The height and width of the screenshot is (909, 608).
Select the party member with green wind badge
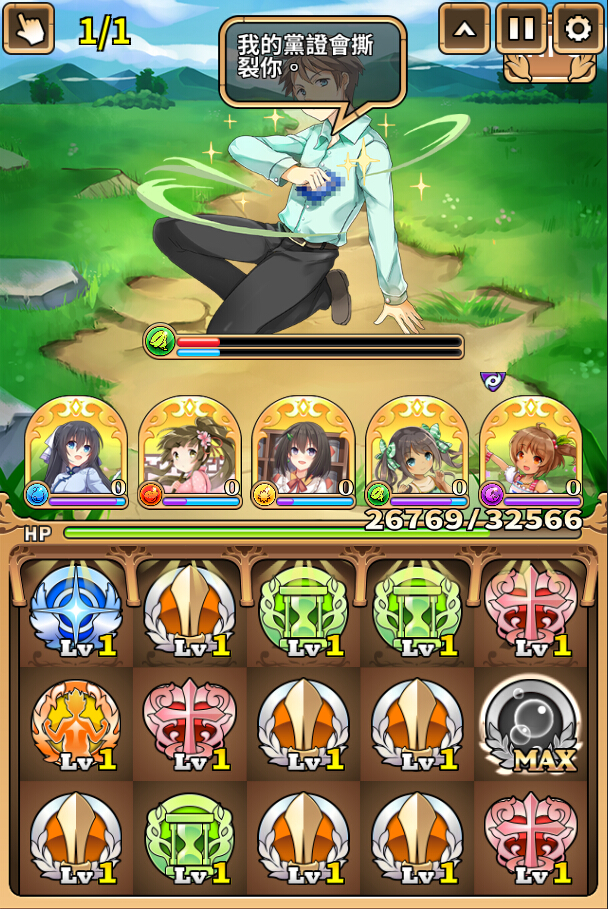[x=418, y=450]
